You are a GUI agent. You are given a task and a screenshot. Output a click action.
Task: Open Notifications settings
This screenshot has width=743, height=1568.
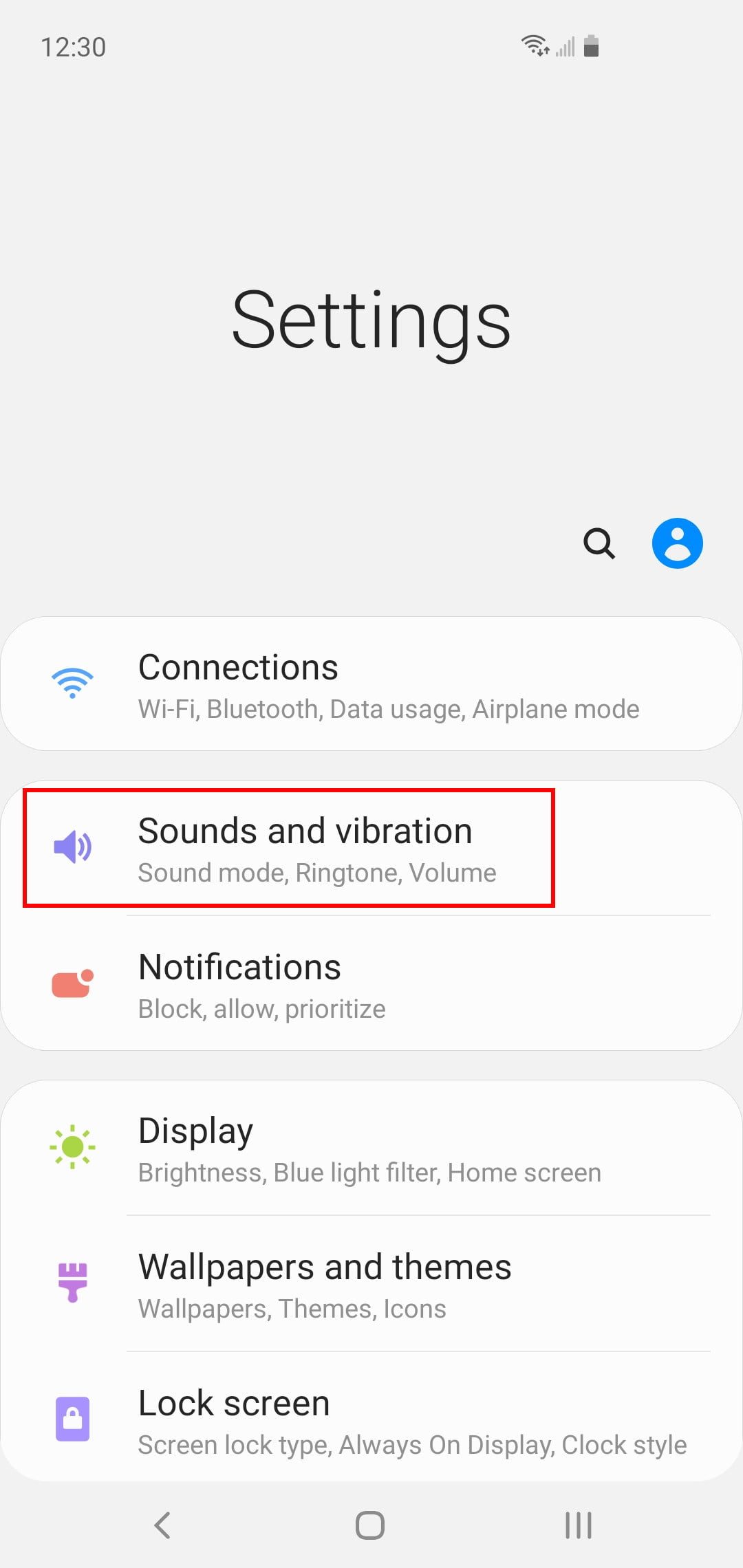click(x=371, y=984)
